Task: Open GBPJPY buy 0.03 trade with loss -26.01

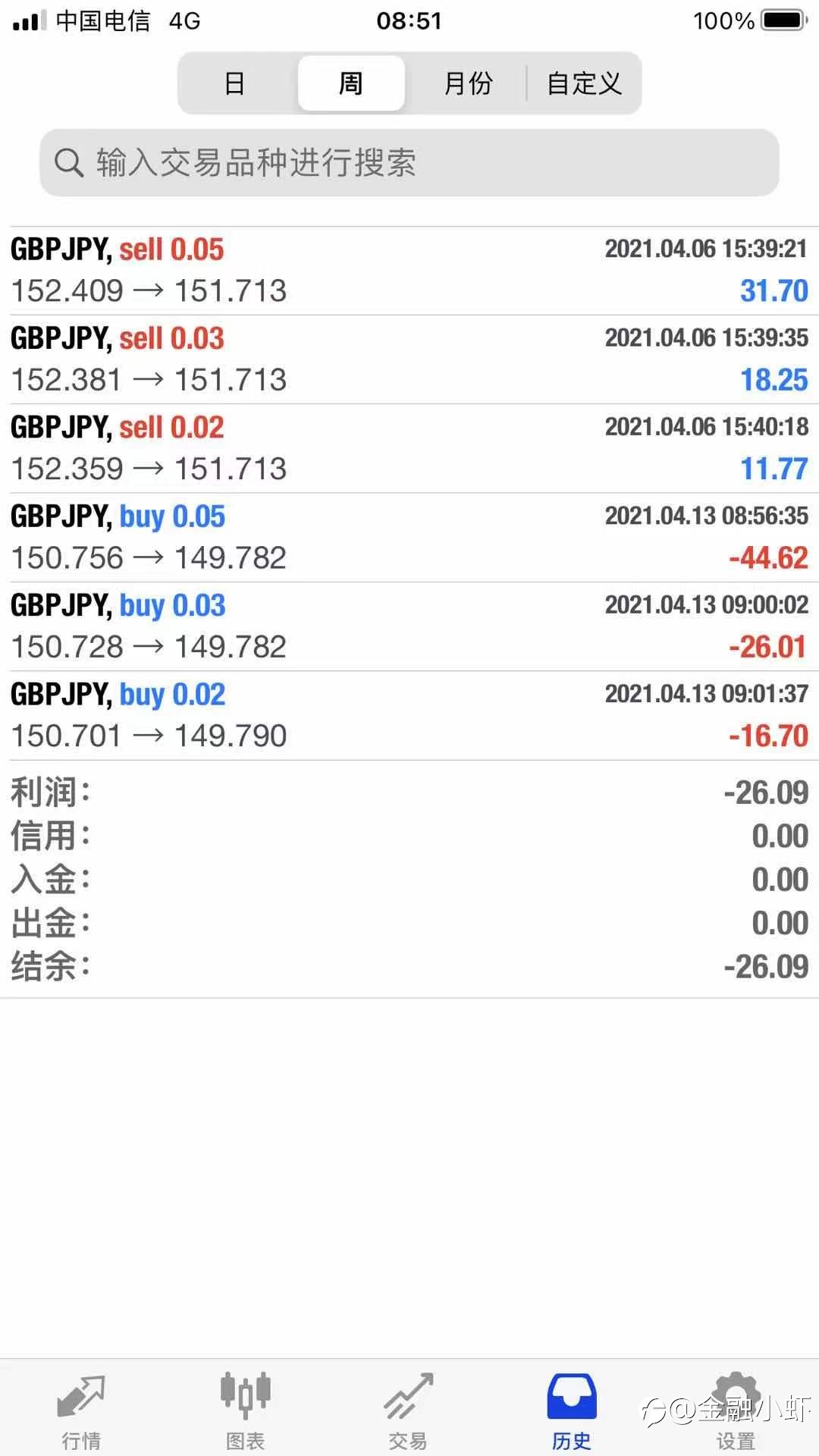Action: click(409, 626)
